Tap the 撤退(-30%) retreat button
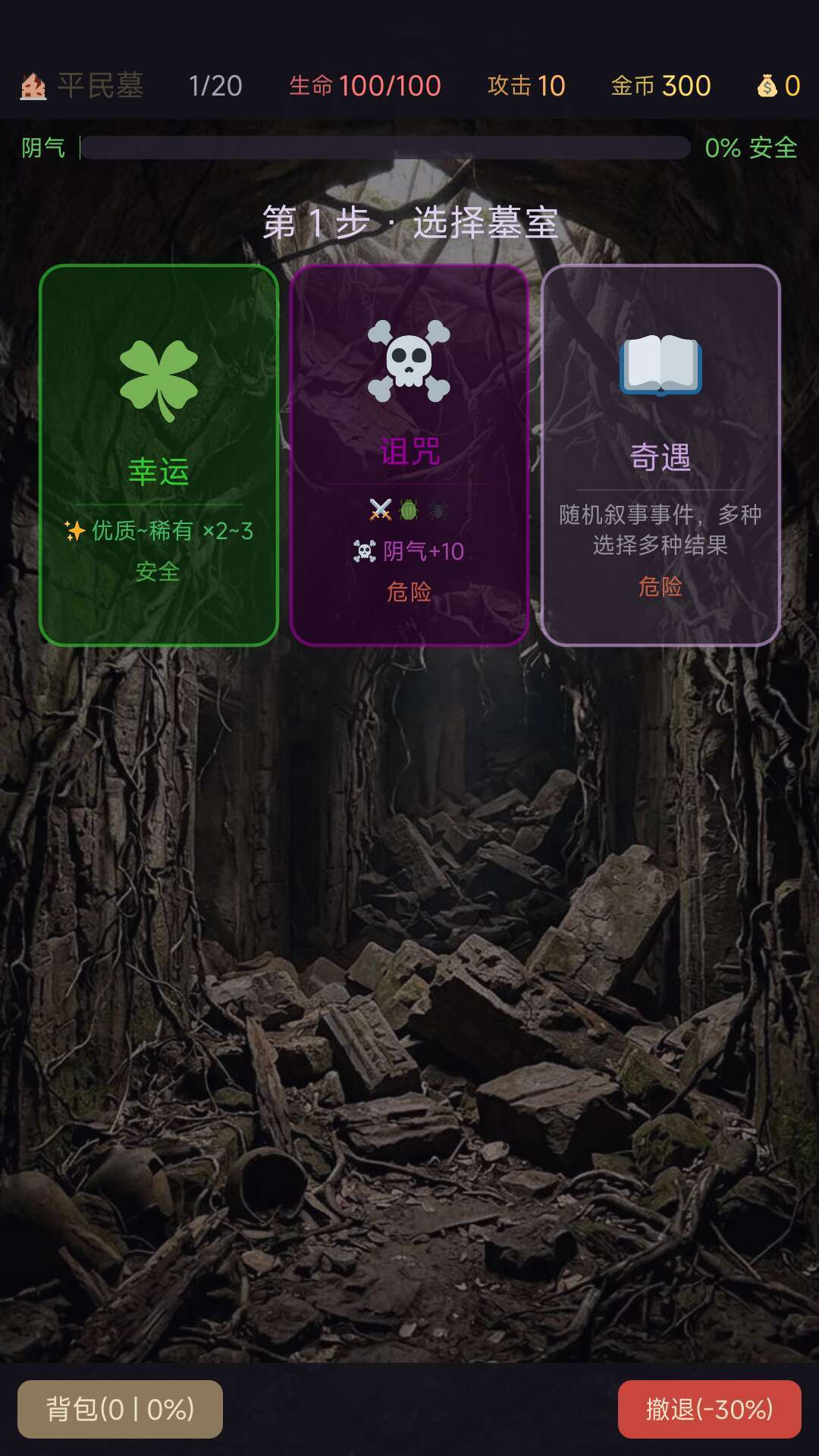 (709, 1409)
